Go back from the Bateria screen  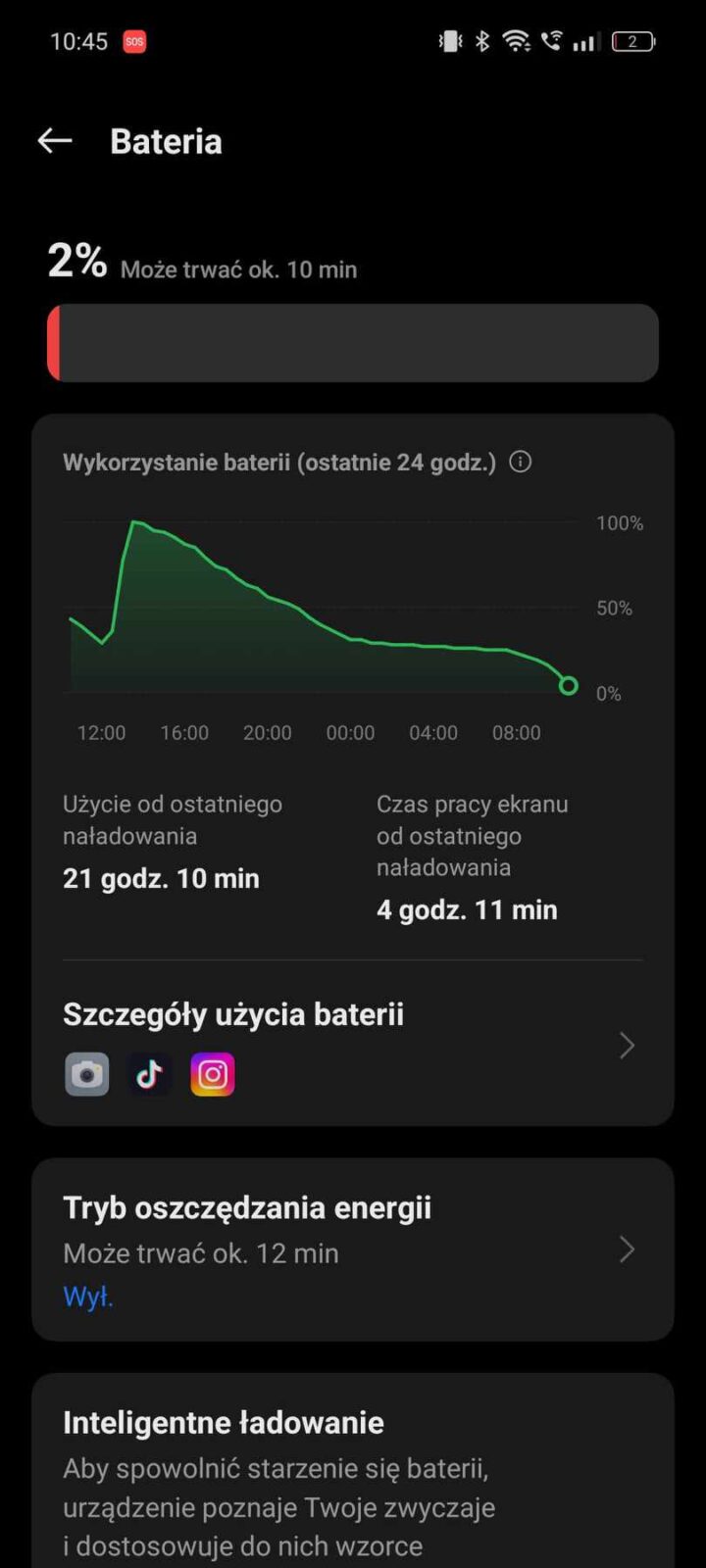[55, 141]
